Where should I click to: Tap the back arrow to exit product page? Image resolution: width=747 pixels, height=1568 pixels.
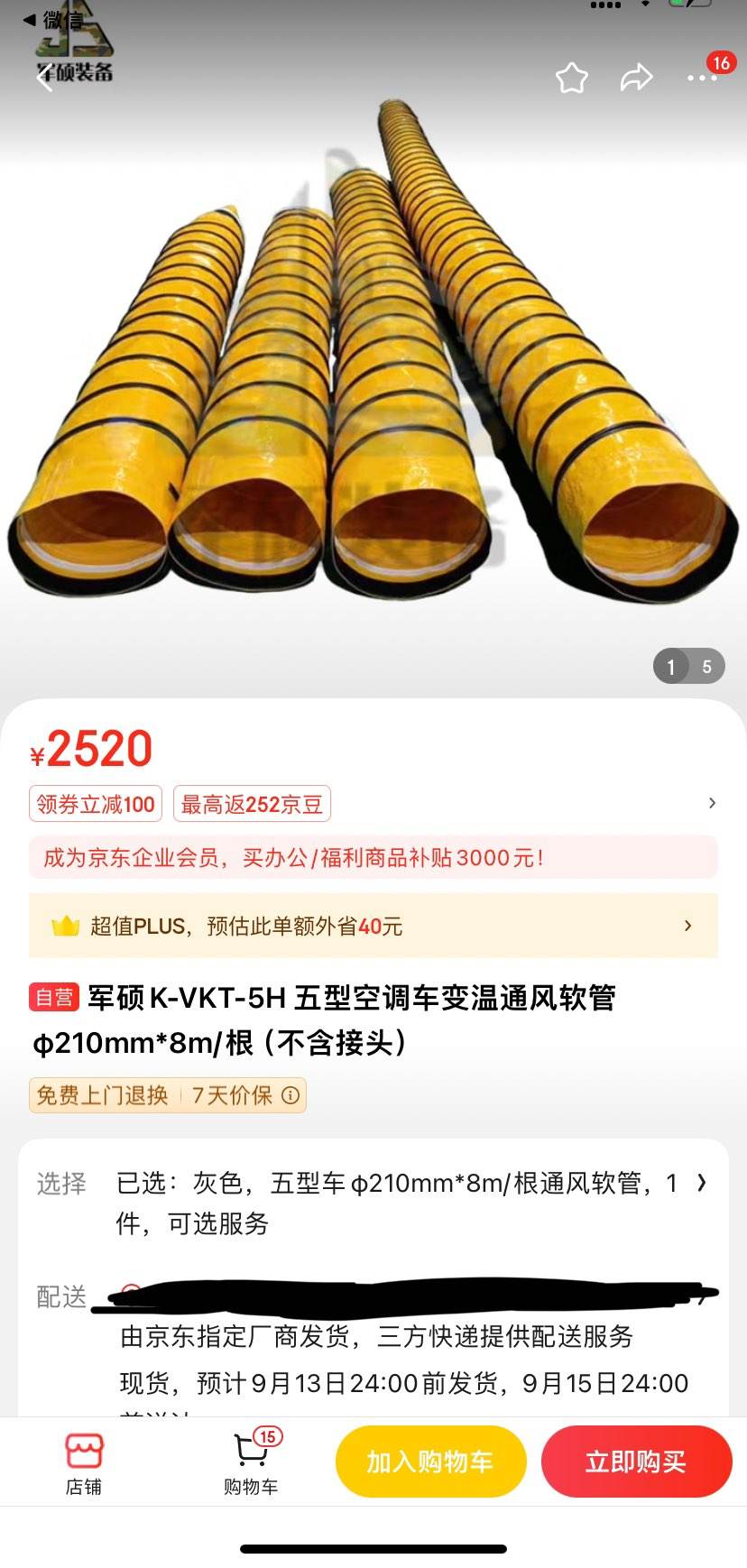pyautogui.click(x=45, y=79)
